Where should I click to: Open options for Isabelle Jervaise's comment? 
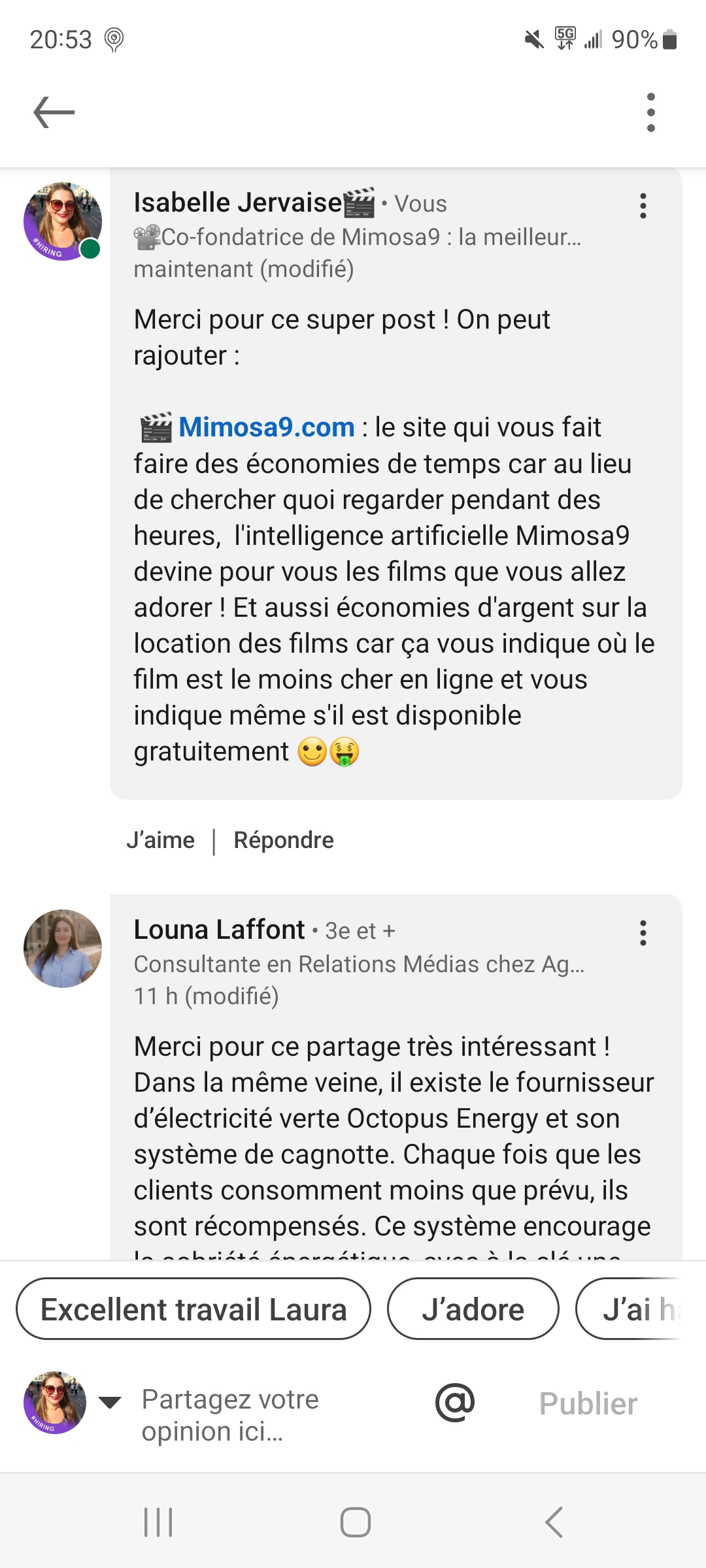point(643,206)
